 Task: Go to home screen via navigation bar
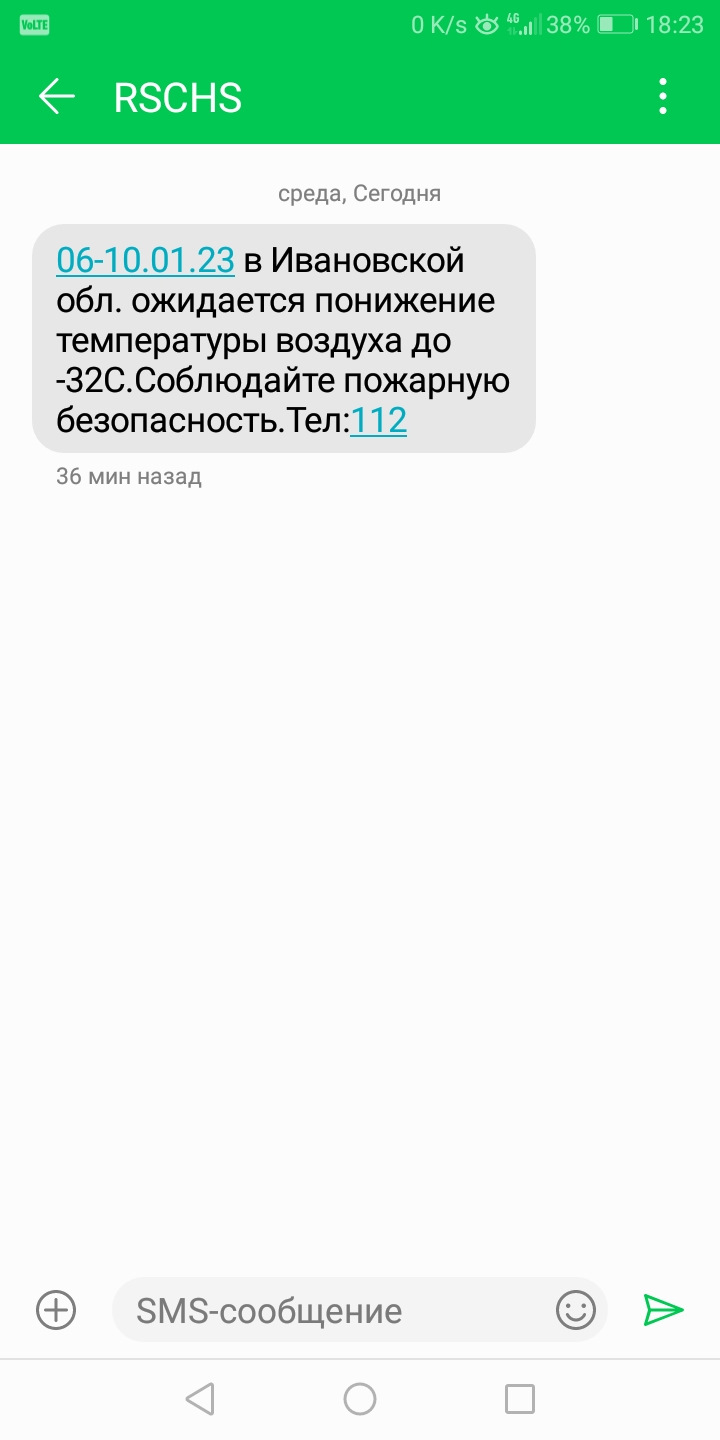[x=360, y=1399]
